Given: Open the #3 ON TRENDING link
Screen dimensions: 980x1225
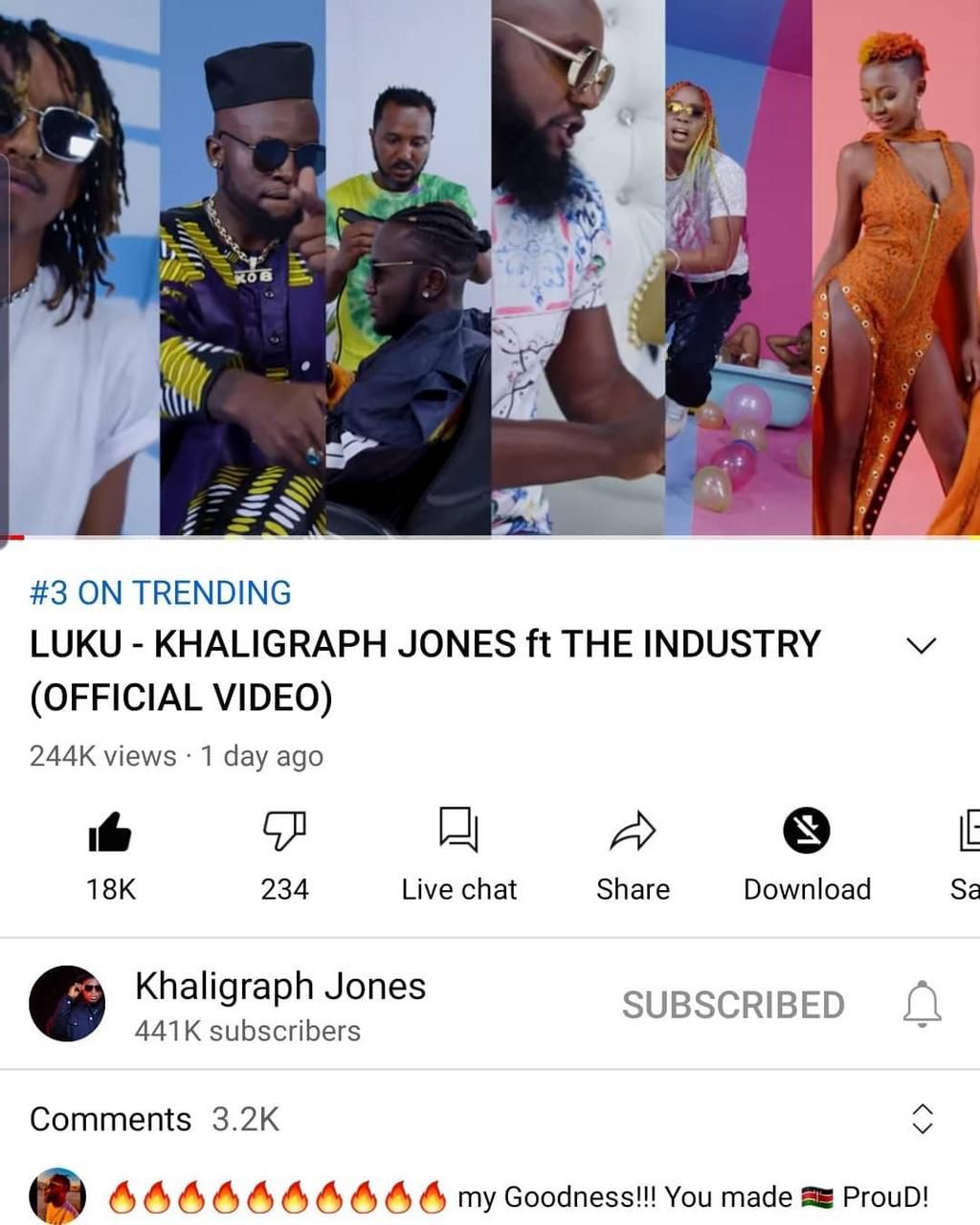Looking at the screenshot, I should (x=160, y=592).
